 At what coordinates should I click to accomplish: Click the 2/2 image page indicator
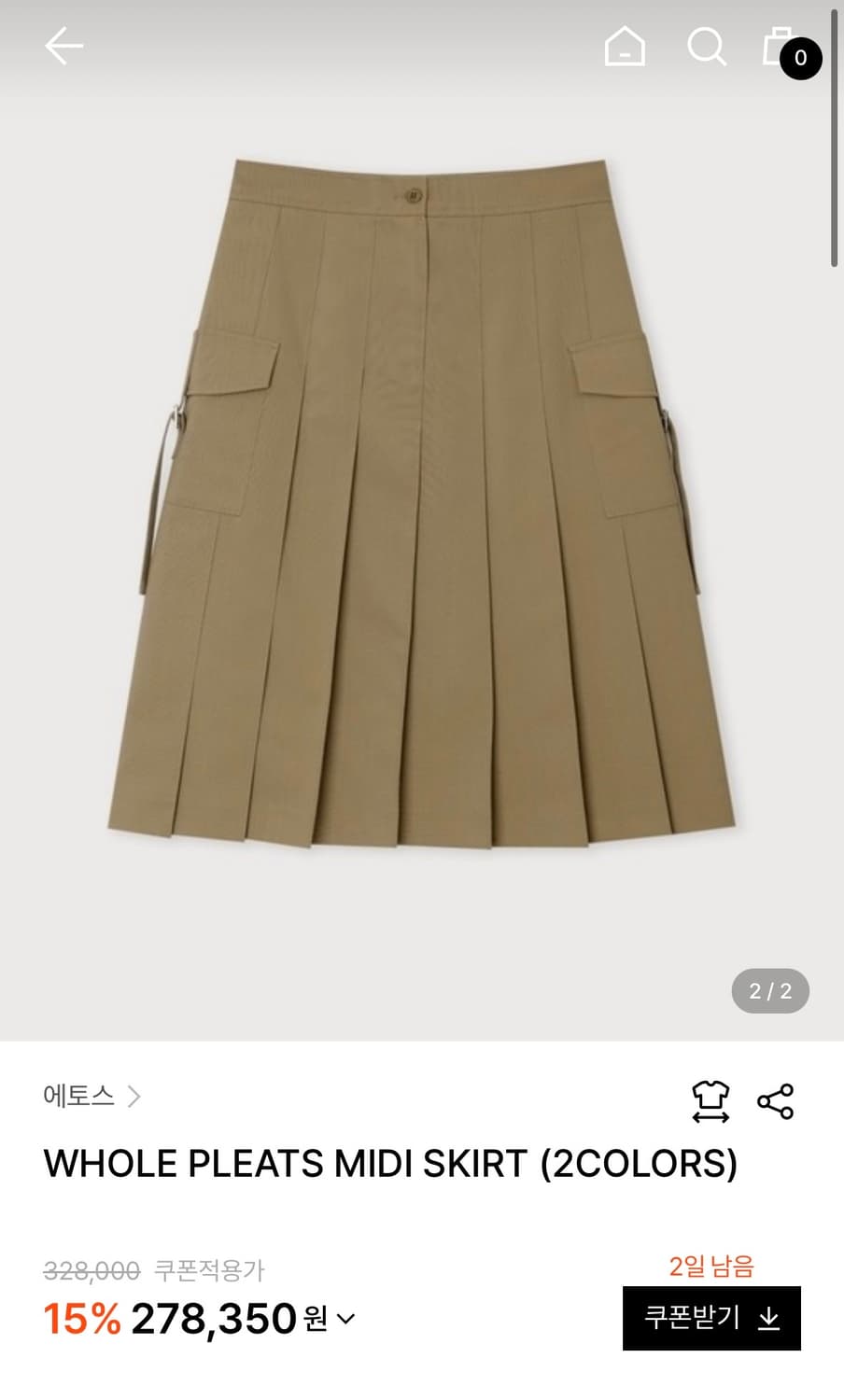(x=769, y=991)
